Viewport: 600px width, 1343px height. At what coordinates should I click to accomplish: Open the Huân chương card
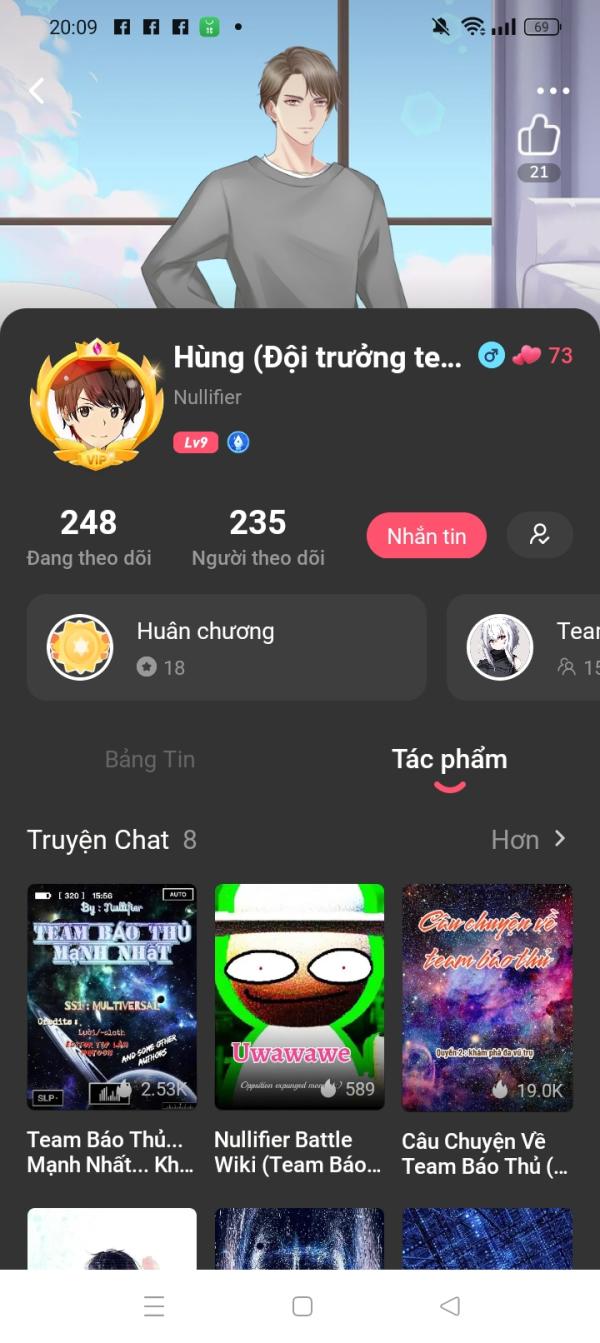click(226, 647)
